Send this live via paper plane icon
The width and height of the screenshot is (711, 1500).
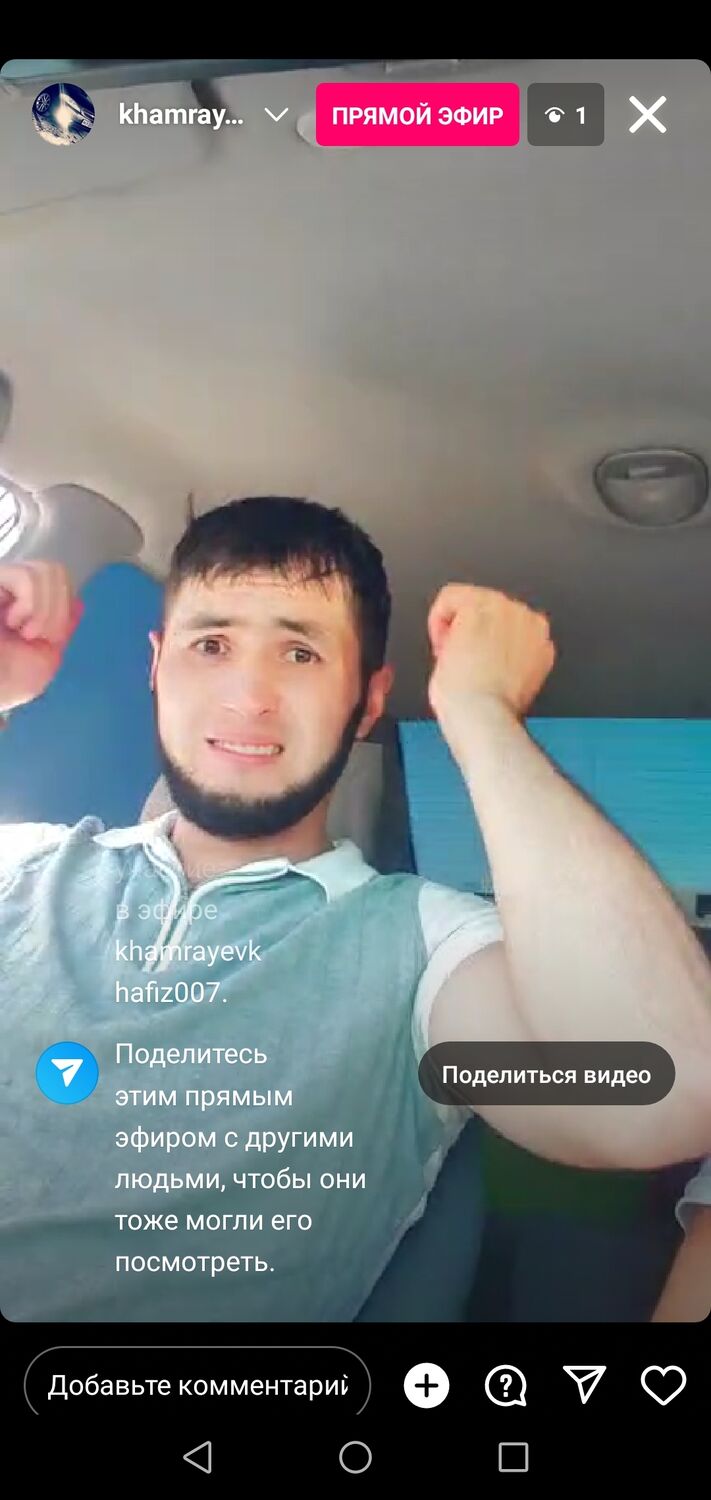click(584, 1385)
